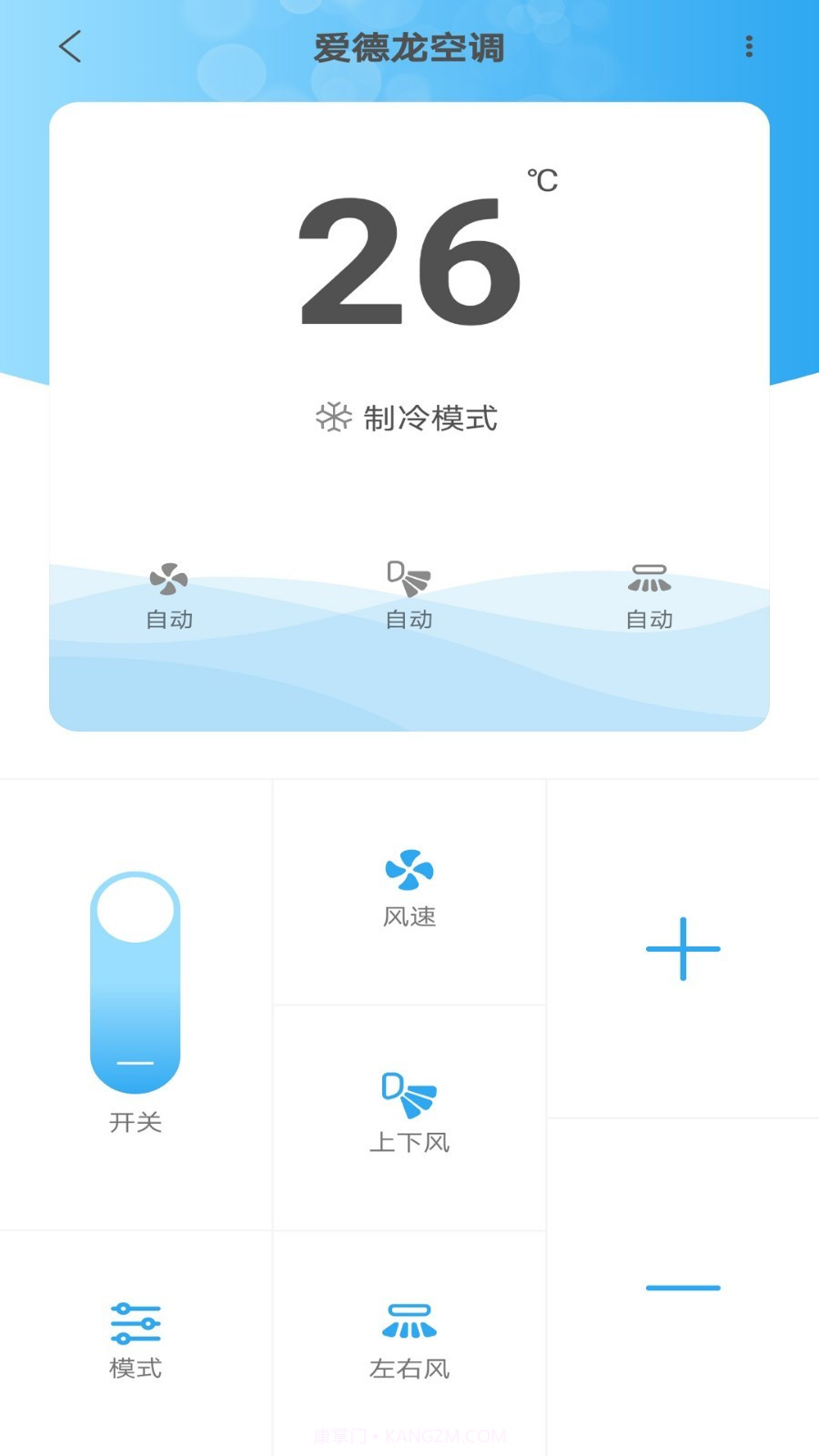Open horizontal wind 自动 selector
Viewport: 819px width, 1456px height.
tap(648, 620)
